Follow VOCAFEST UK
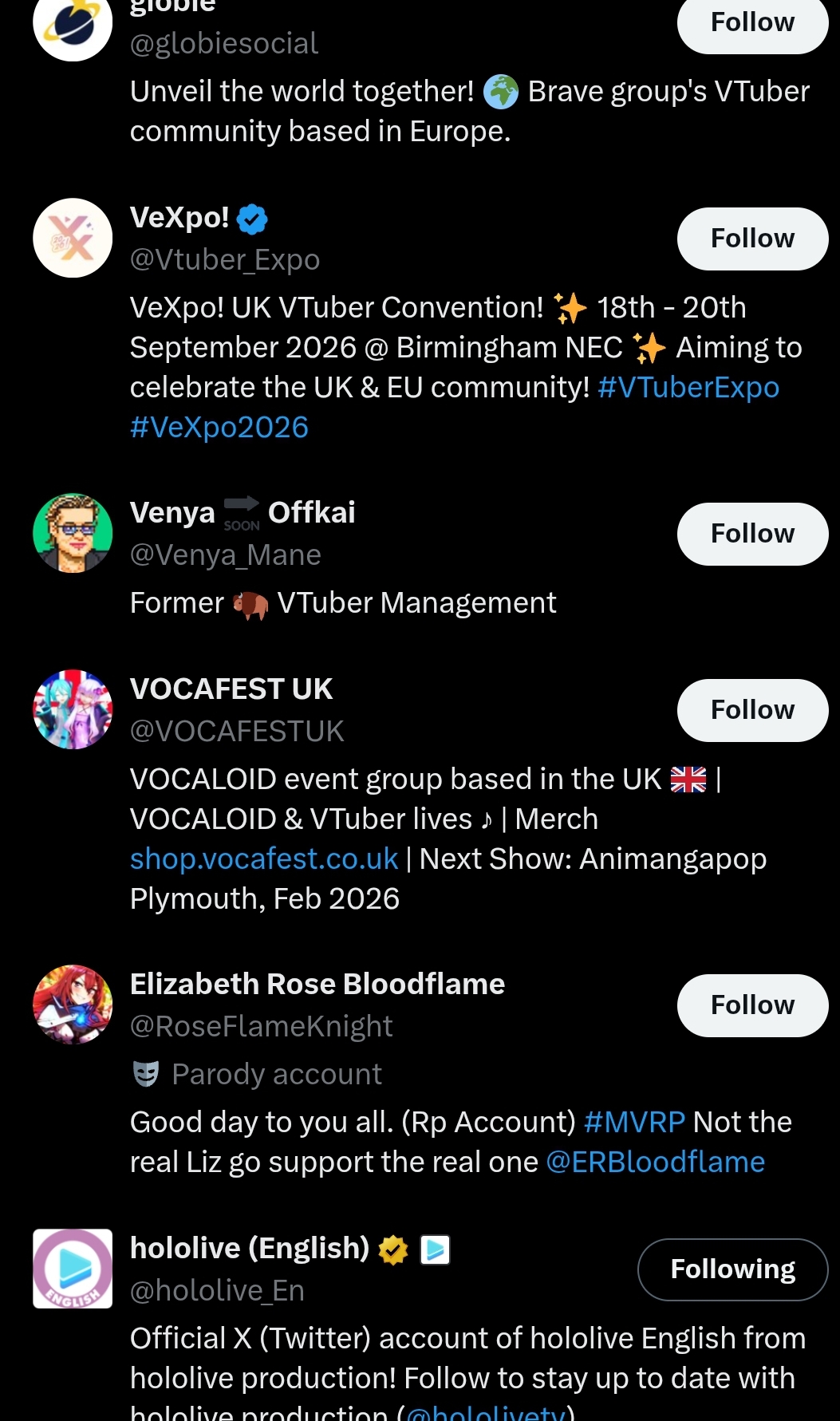The width and height of the screenshot is (840, 1421). pos(752,710)
